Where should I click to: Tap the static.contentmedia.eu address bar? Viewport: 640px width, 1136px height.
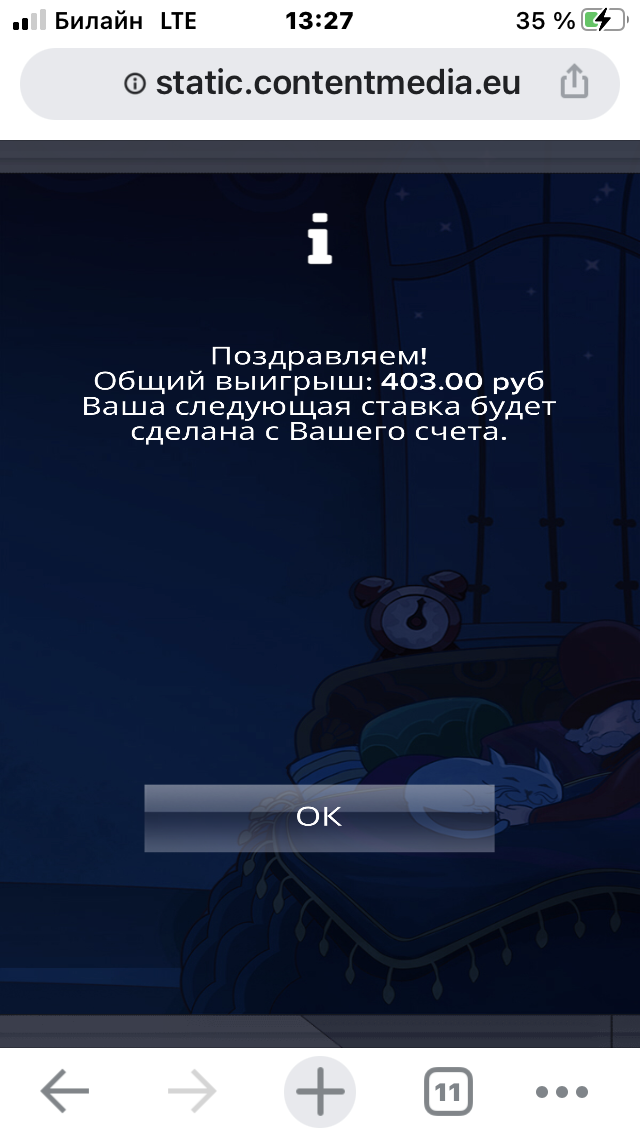tap(320, 84)
